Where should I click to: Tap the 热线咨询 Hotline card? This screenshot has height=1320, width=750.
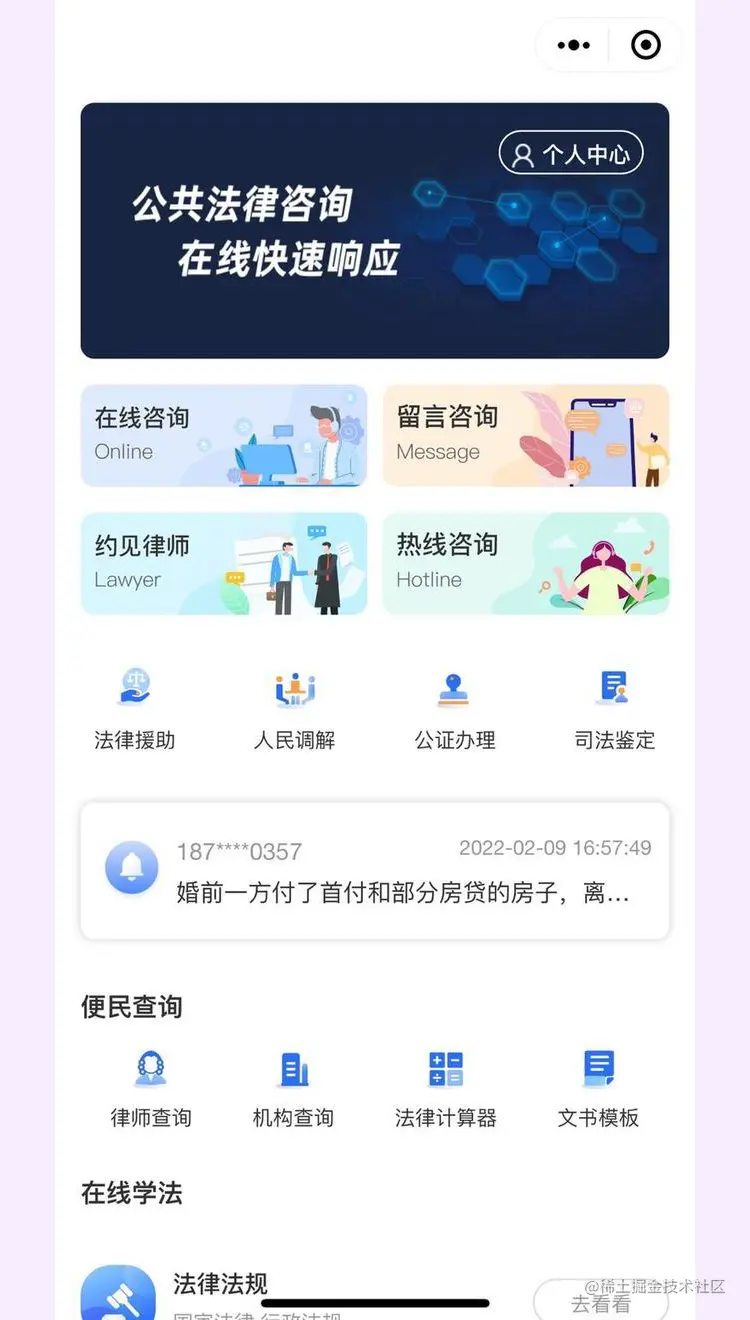tap(525, 563)
